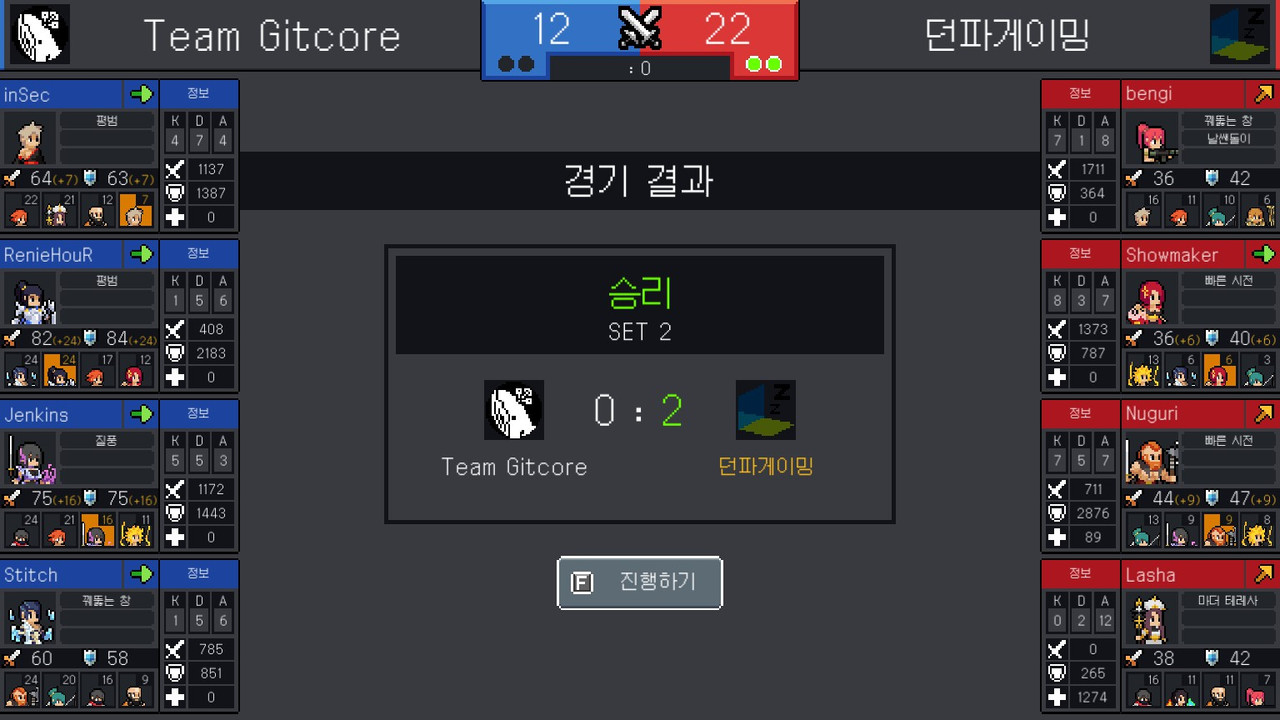The width and height of the screenshot is (1280, 720).
Task: Open the 정보 button for Stitch
Action: [x=198, y=574]
